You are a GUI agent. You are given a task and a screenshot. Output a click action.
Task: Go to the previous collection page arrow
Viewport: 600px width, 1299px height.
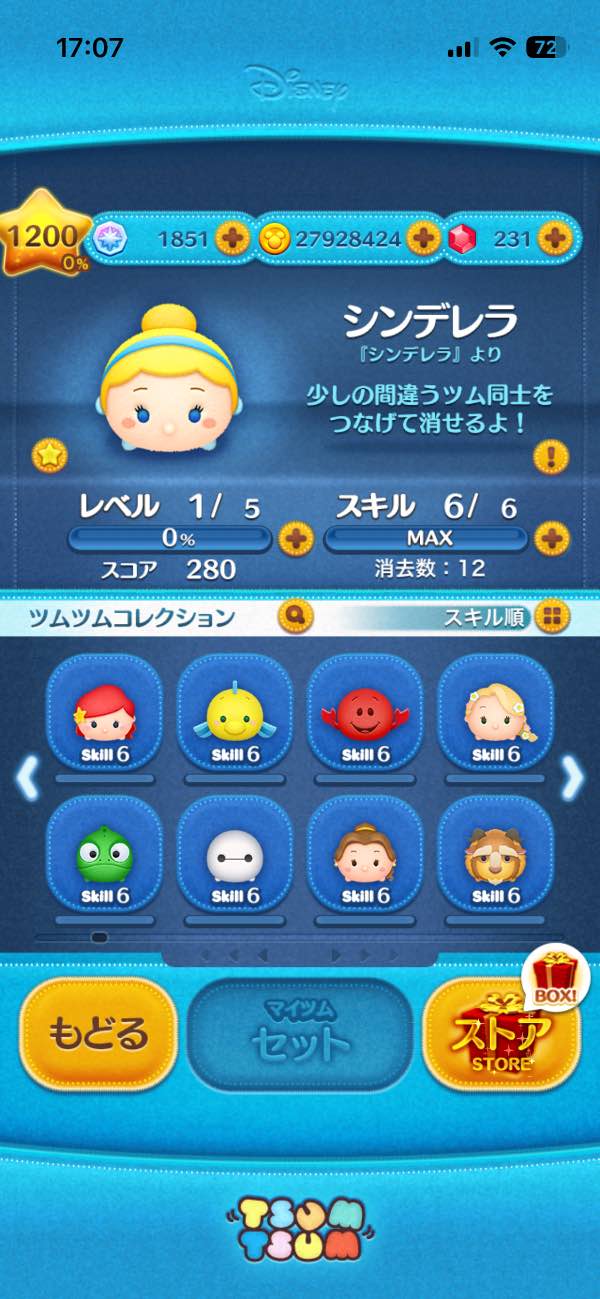point(27,777)
